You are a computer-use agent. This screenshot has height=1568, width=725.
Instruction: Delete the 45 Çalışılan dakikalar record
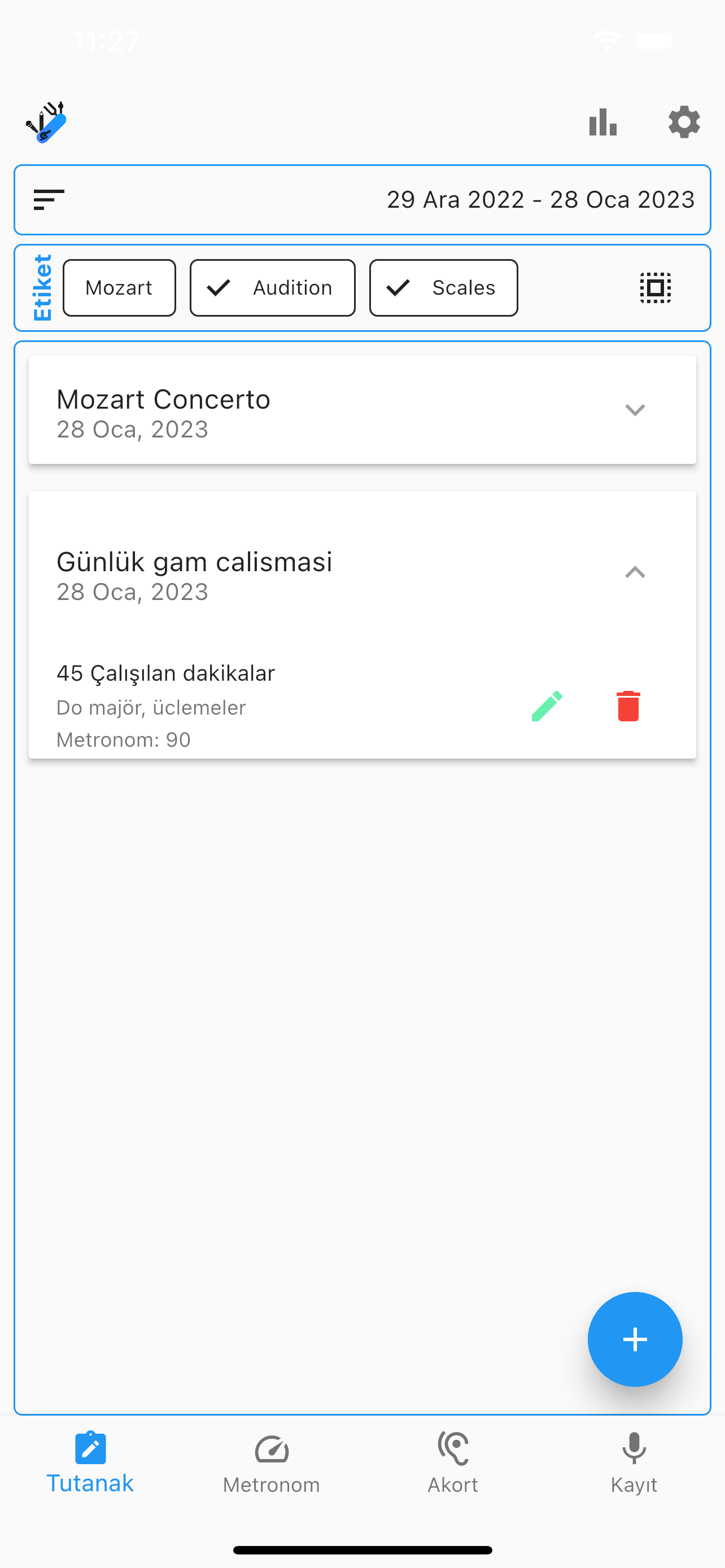[628, 706]
